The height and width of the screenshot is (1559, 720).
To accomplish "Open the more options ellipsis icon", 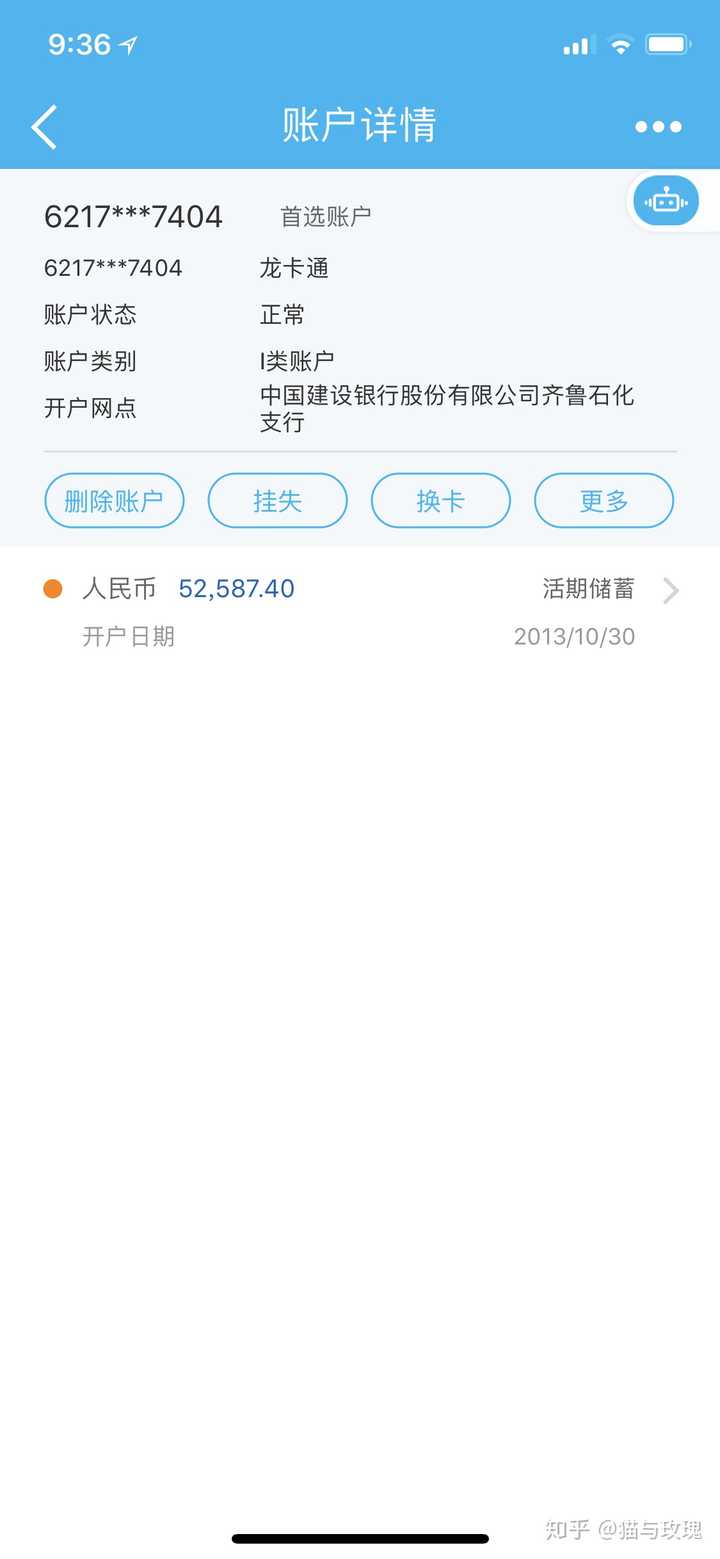I will coord(658,126).
